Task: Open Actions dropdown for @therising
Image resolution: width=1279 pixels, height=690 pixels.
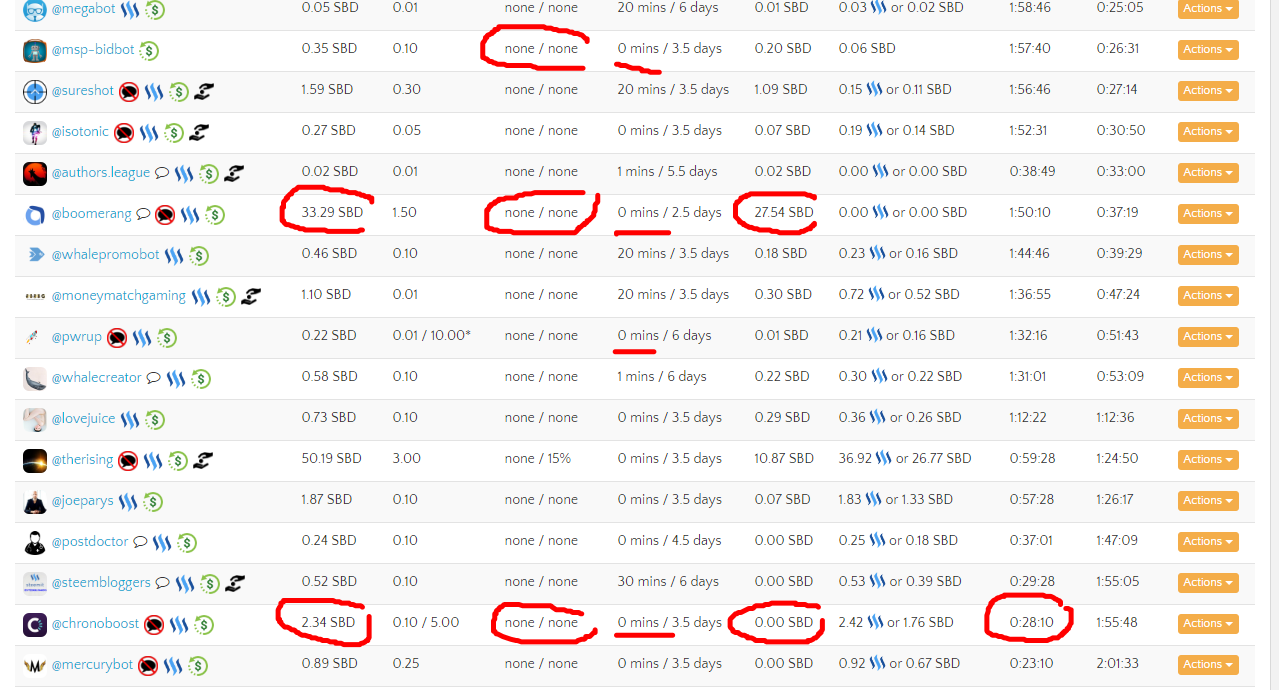Action: point(1207,459)
